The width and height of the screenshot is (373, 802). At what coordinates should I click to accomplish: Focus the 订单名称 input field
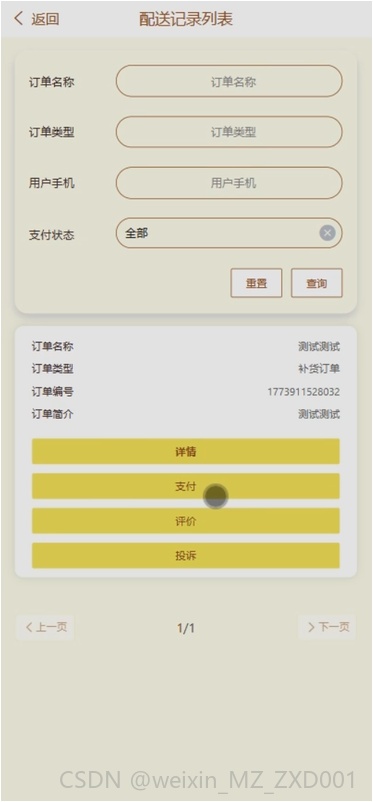click(x=229, y=81)
